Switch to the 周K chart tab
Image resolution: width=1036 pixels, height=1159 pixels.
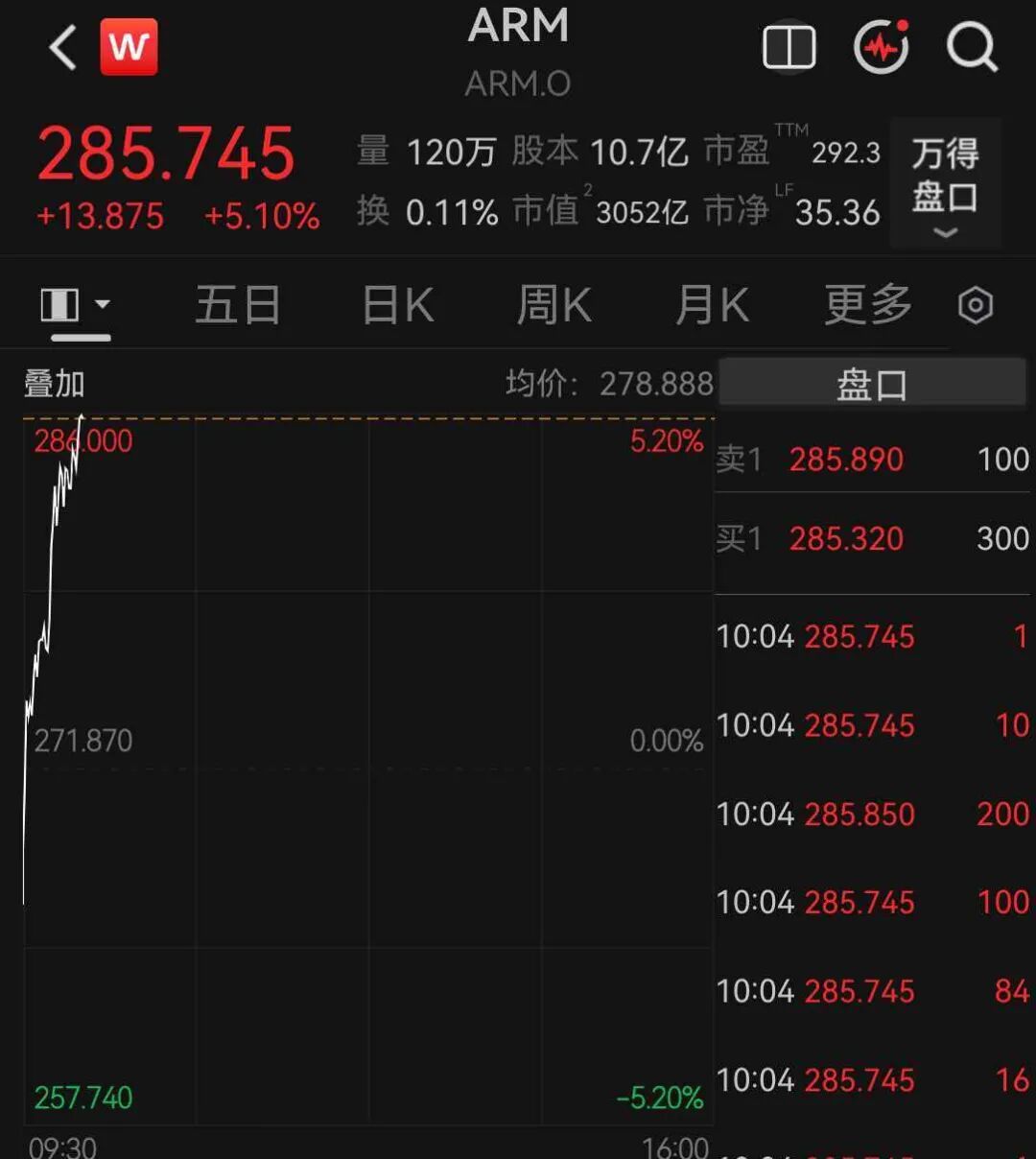coord(553,306)
